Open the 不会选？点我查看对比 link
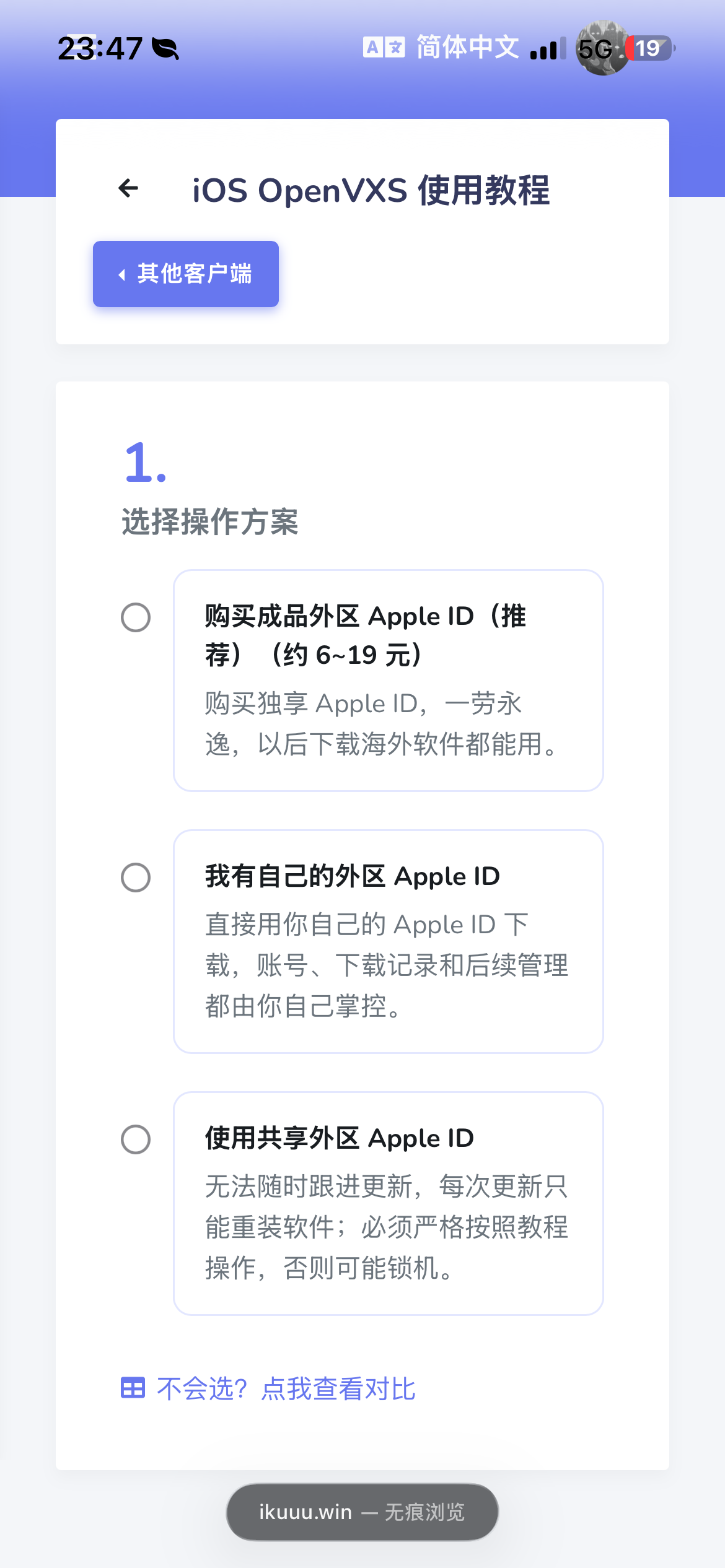This screenshot has width=725, height=1568. 268,1388
